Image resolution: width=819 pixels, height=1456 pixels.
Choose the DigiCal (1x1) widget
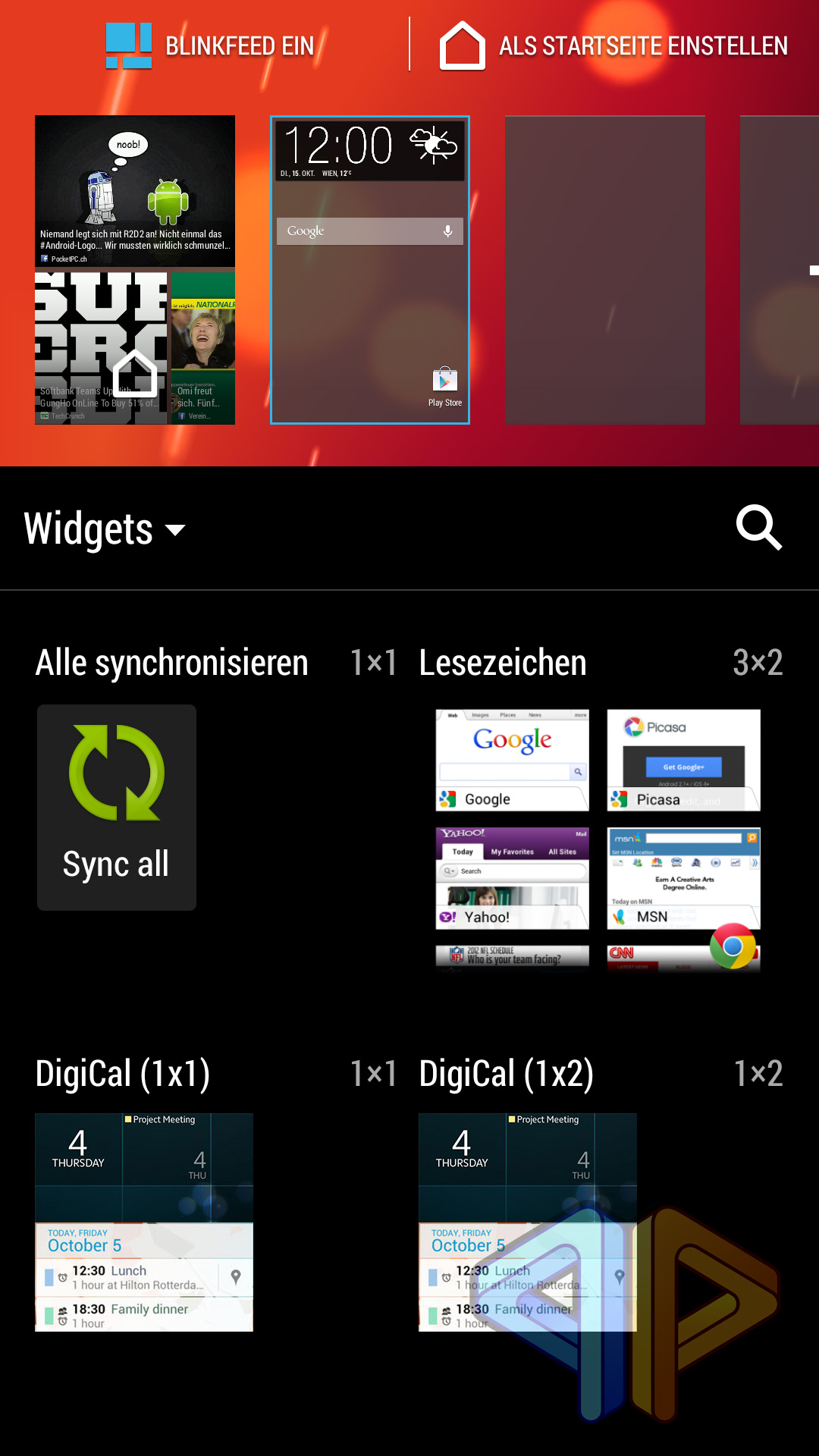[x=144, y=1222]
